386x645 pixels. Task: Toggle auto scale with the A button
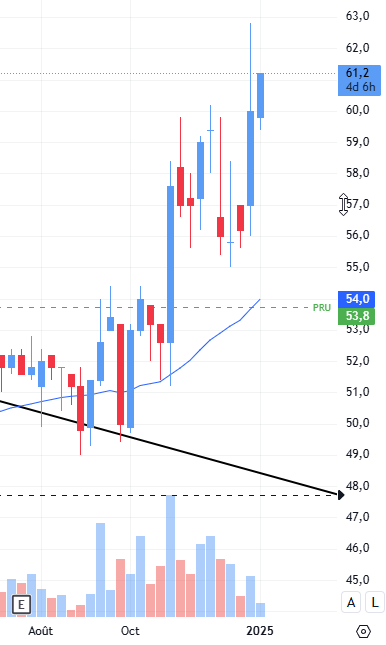[x=351, y=603]
